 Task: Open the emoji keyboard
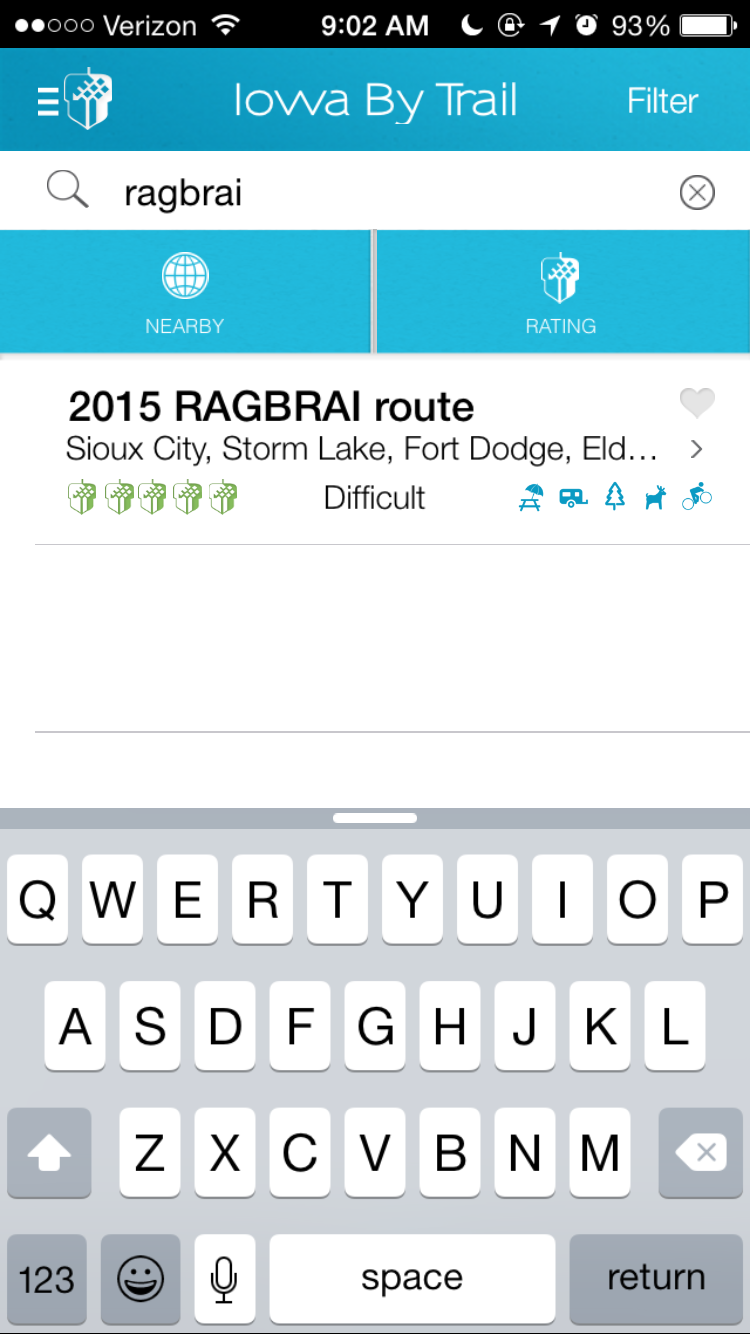click(x=141, y=1278)
